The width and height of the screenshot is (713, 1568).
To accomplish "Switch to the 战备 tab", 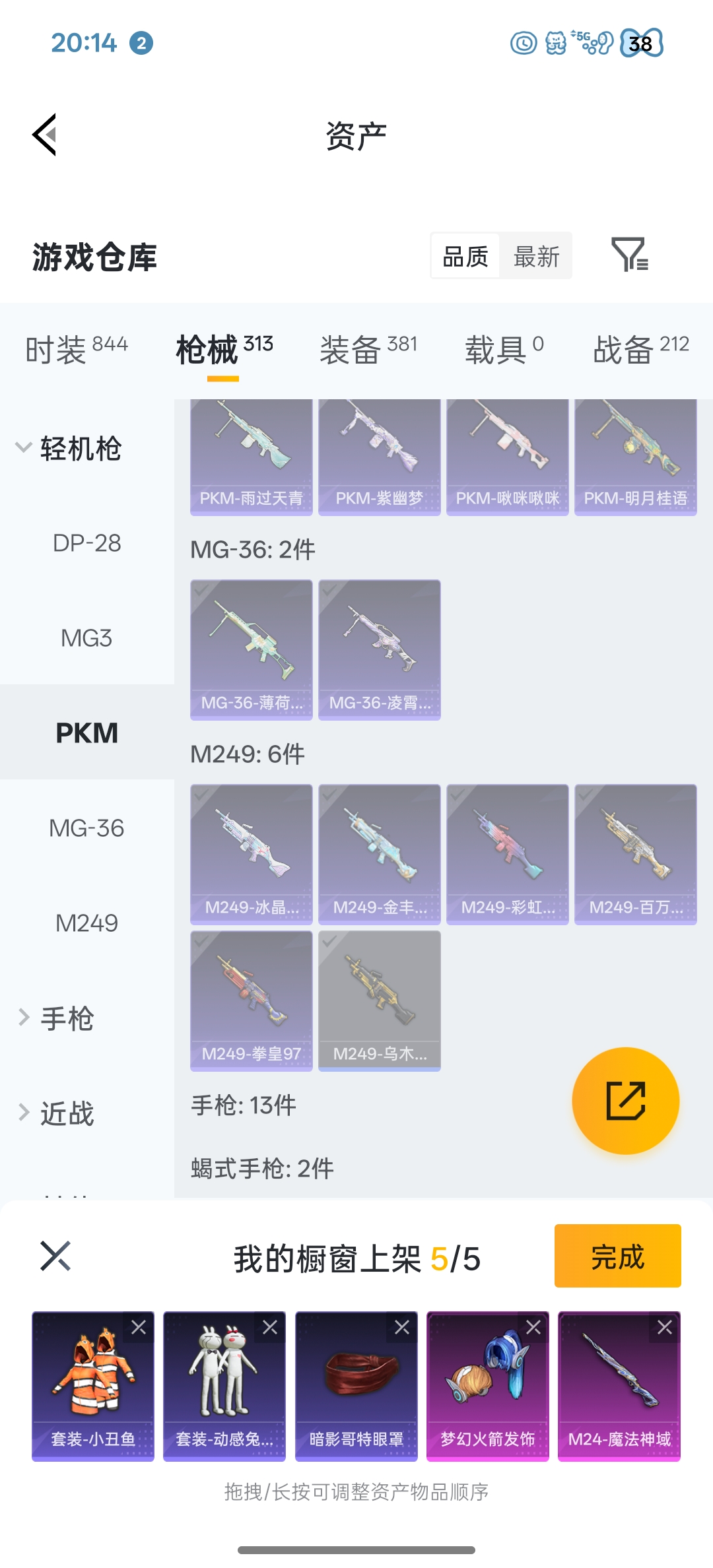I will pos(640,348).
